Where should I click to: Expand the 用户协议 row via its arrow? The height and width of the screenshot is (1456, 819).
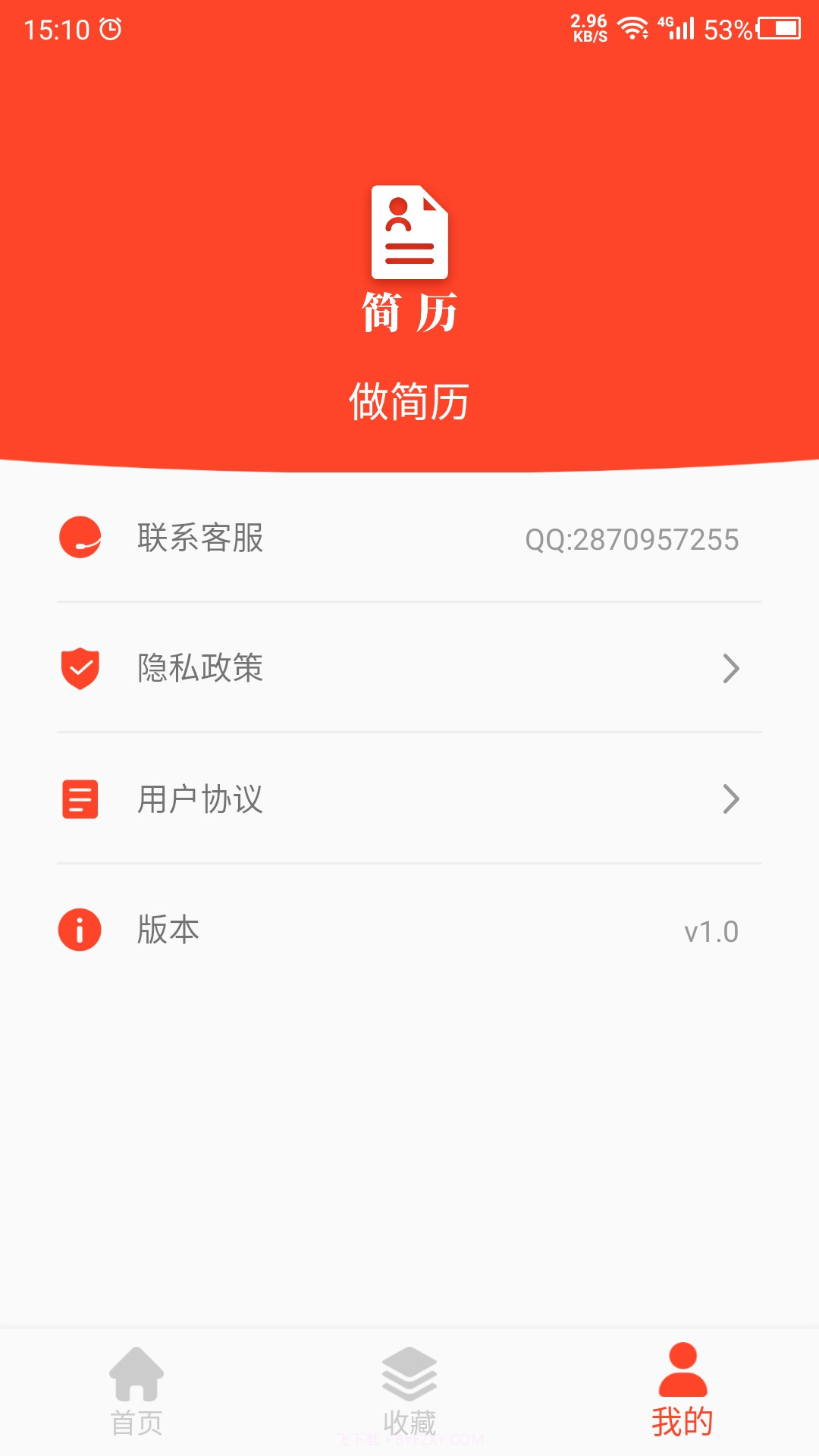731,799
